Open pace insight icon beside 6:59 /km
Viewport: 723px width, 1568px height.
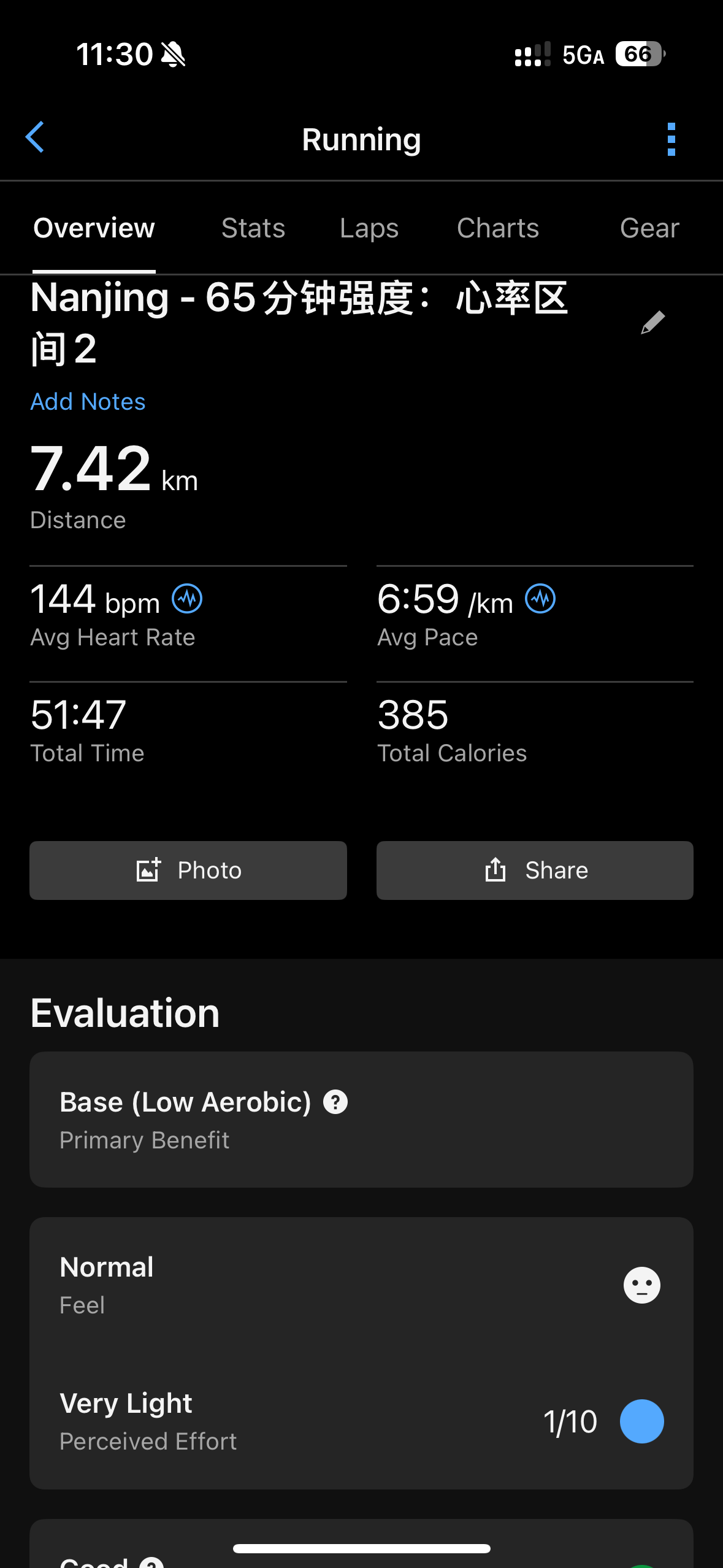[540, 599]
